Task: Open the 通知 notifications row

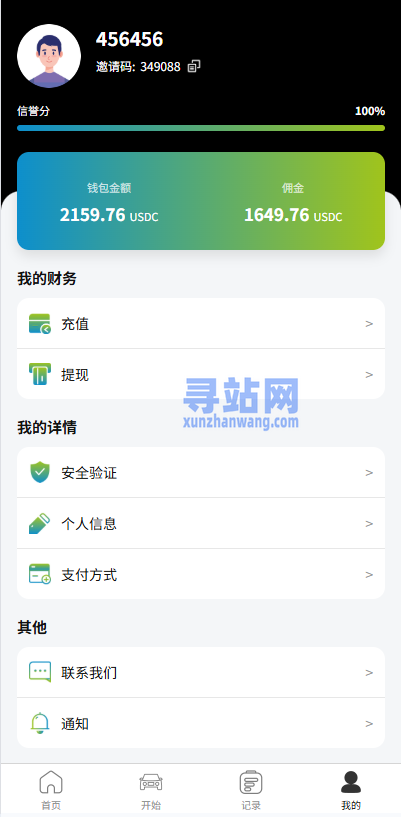Action: (x=201, y=723)
